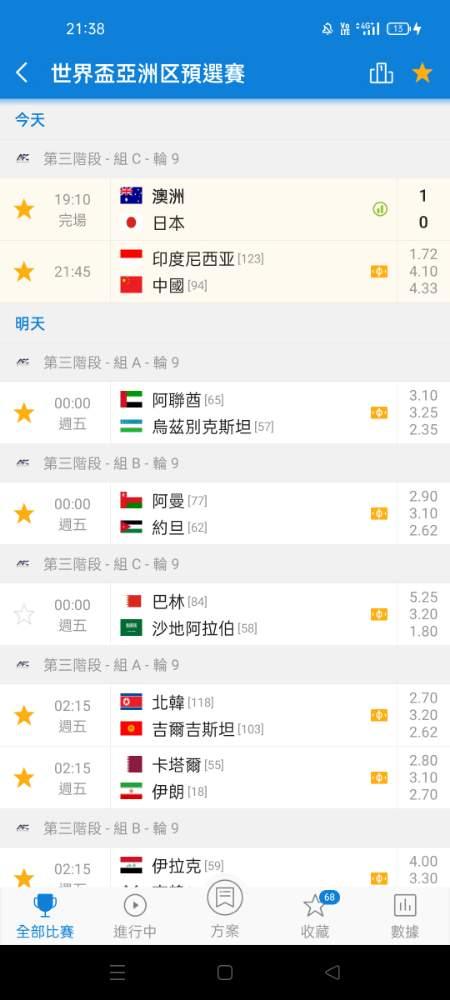Tap the system home button
Image resolution: width=450 pixels, height=1000 pixels.
[225, 972]
